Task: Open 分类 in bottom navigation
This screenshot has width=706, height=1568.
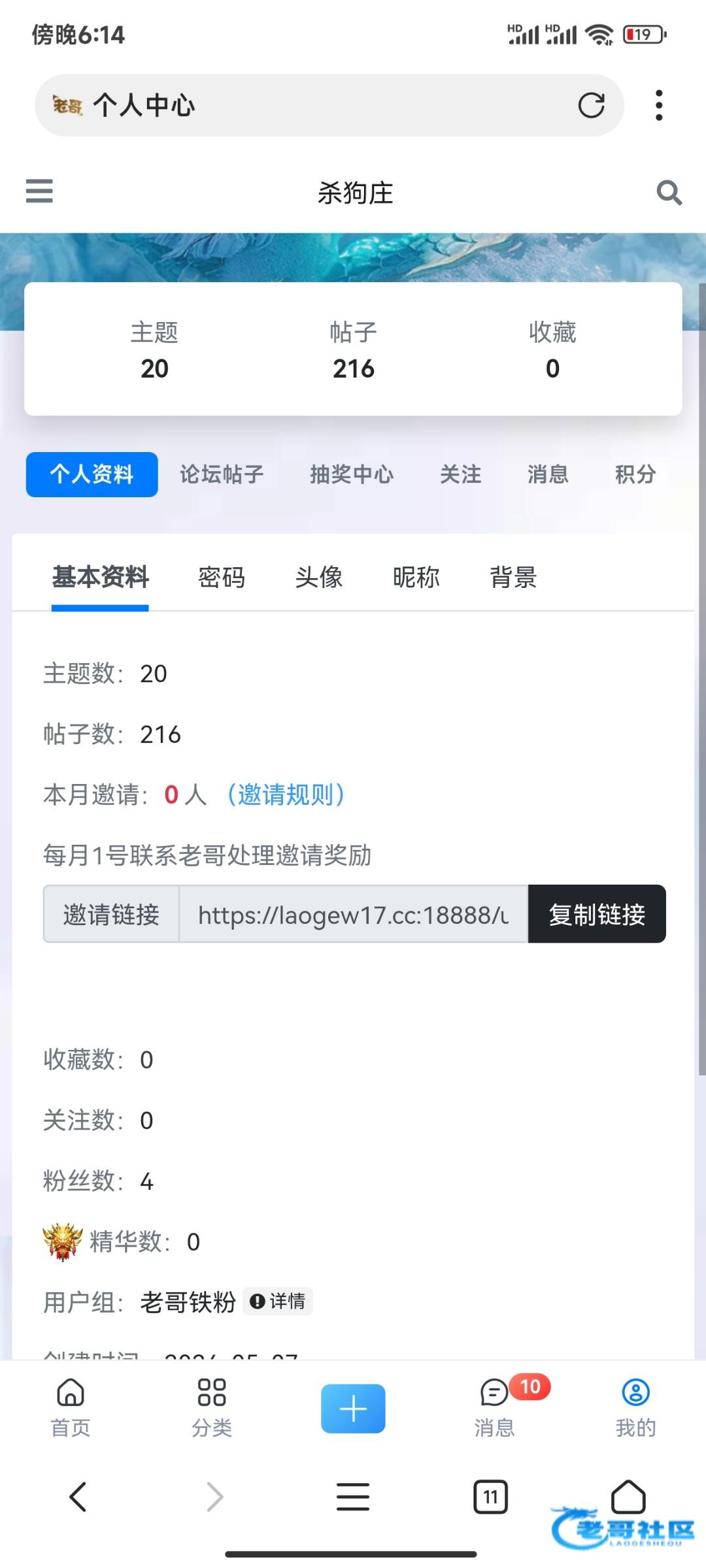Action: (x=212, y=1408)
